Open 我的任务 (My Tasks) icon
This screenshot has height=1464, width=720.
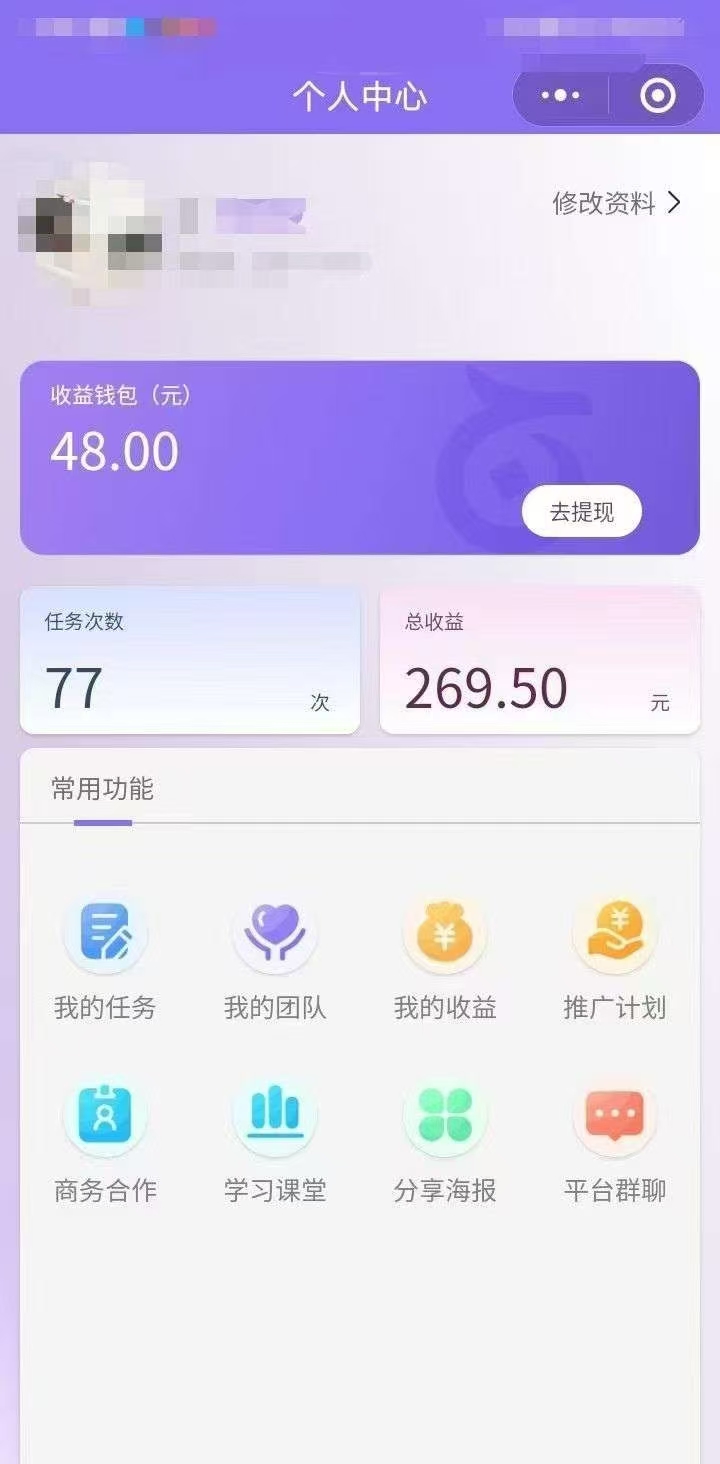point(105,933)
